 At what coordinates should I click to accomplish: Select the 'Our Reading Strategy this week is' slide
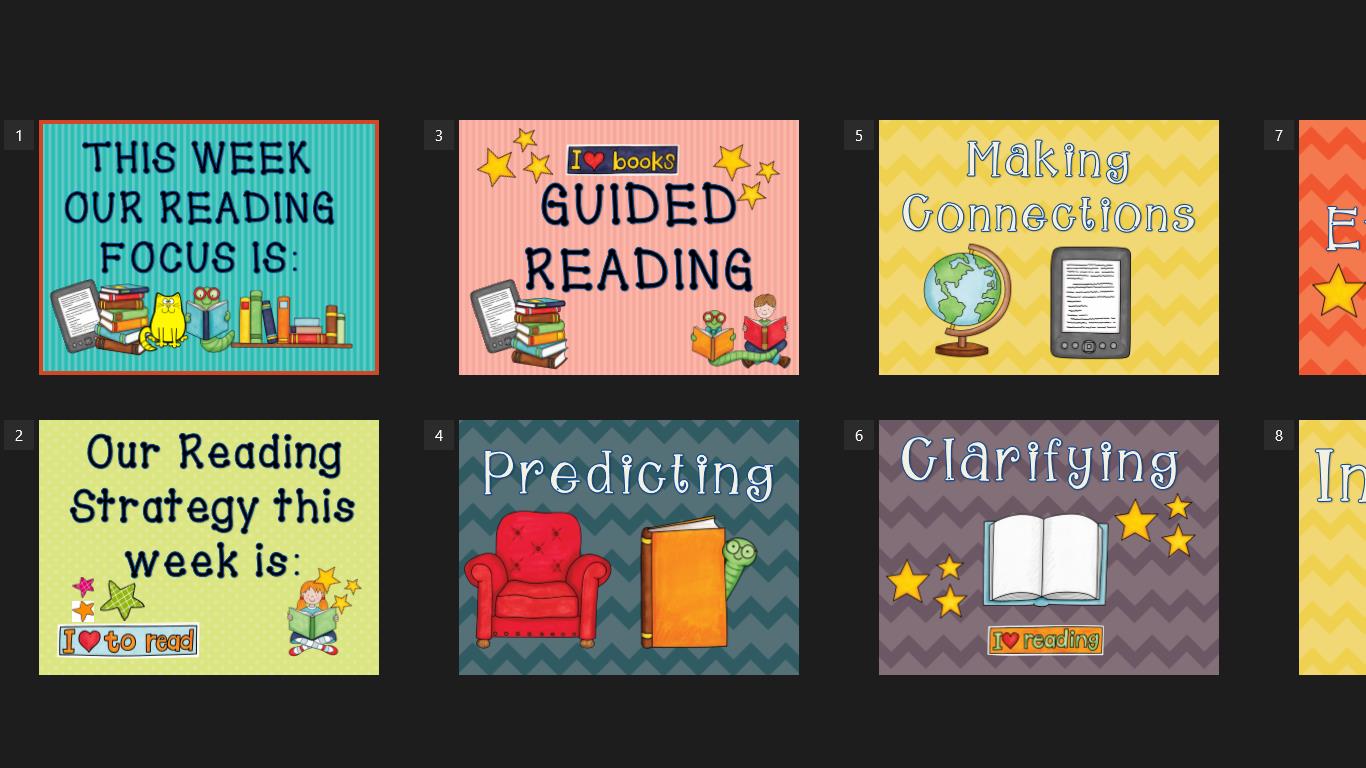coord(209,547)
